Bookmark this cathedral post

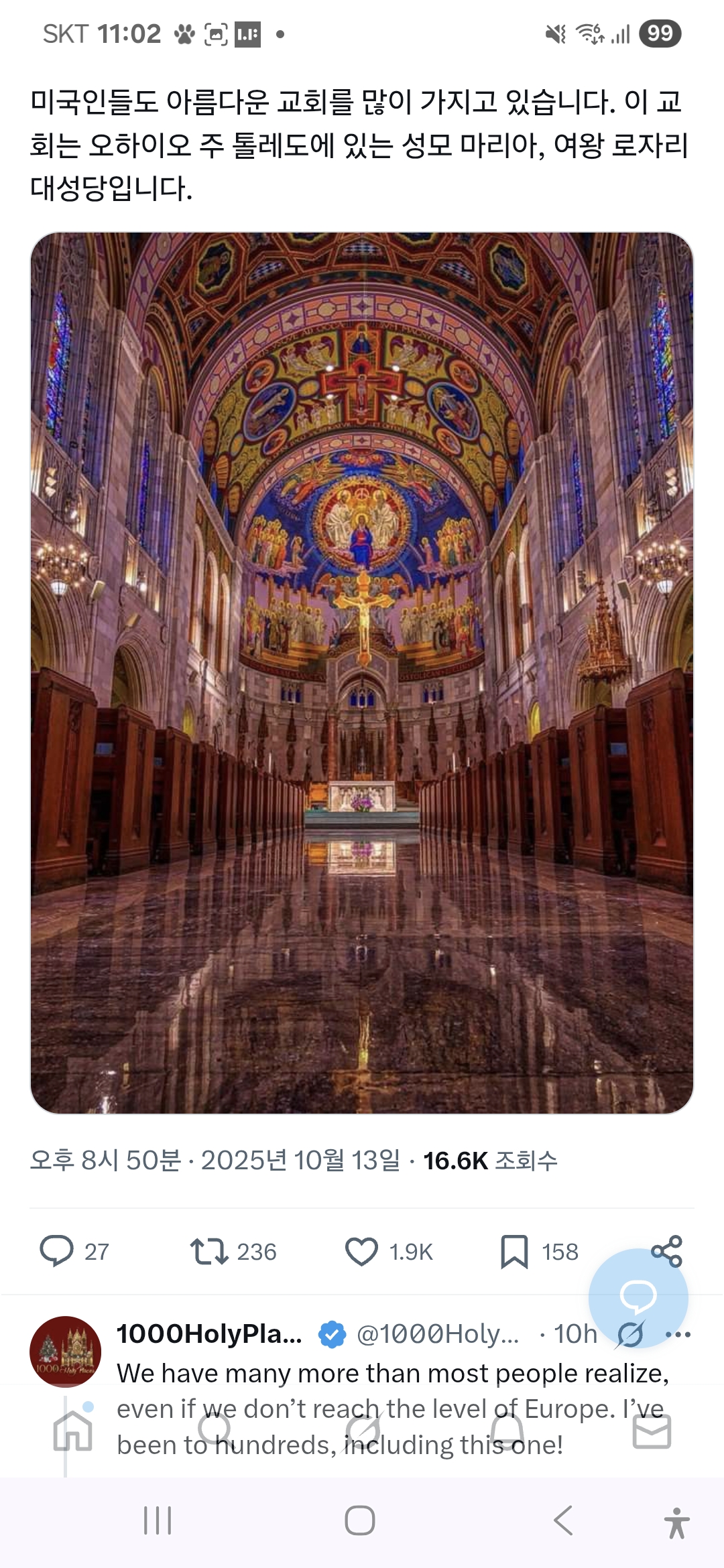[x=514, y=1251]
